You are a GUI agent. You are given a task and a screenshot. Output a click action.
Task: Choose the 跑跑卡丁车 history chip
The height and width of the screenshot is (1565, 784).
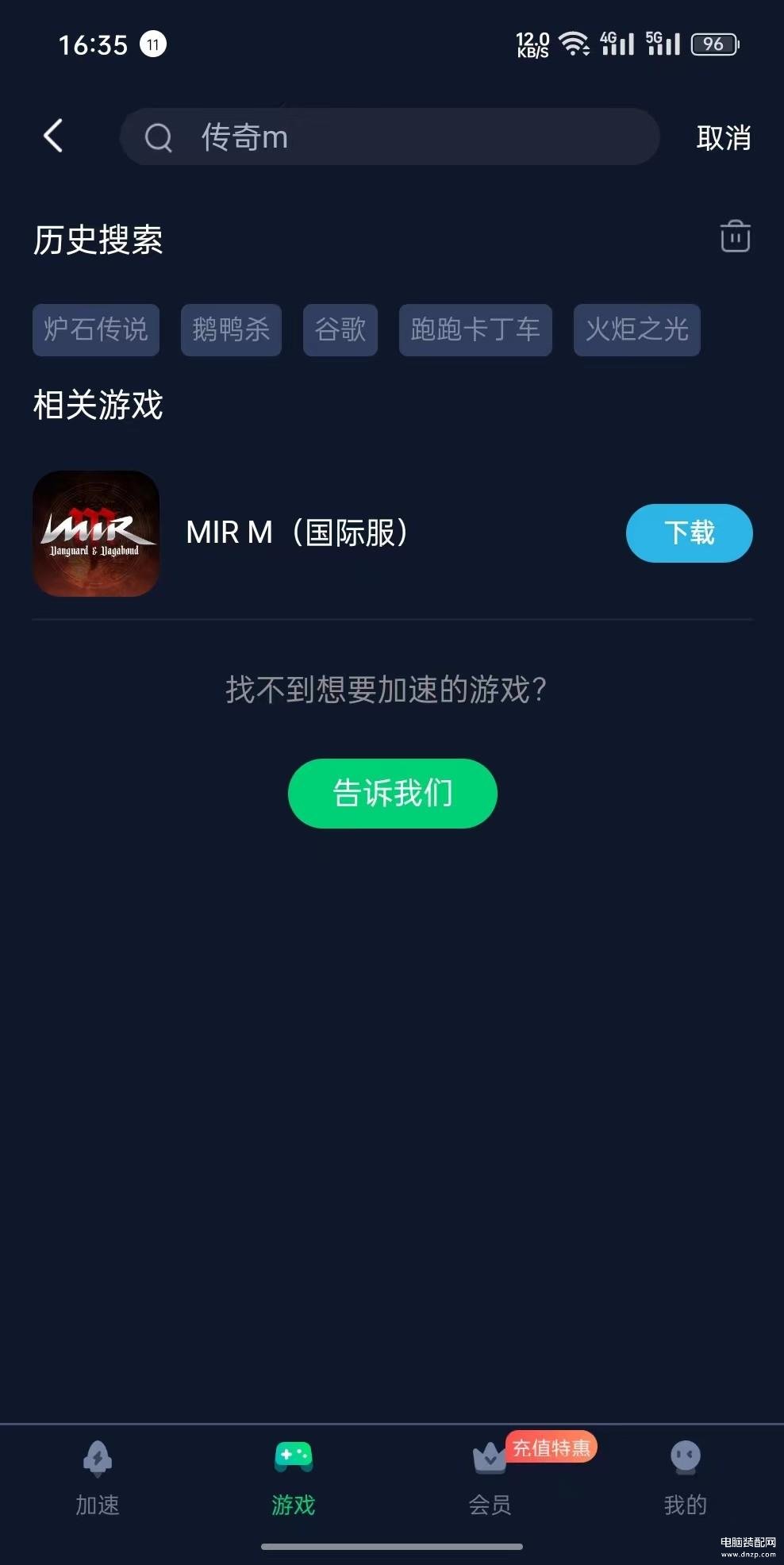click(475, 329)
